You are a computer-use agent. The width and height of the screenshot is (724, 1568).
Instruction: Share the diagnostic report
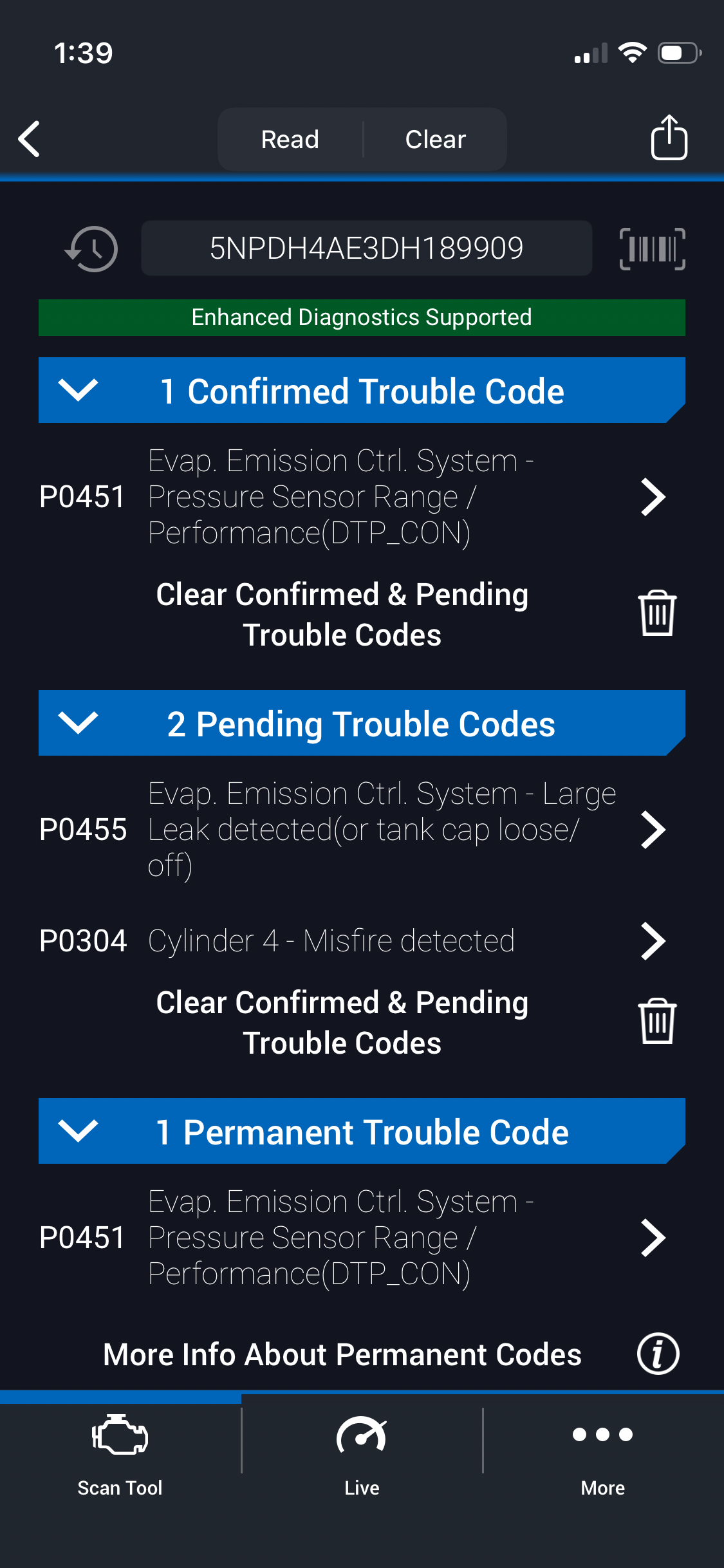click(669, 138)
